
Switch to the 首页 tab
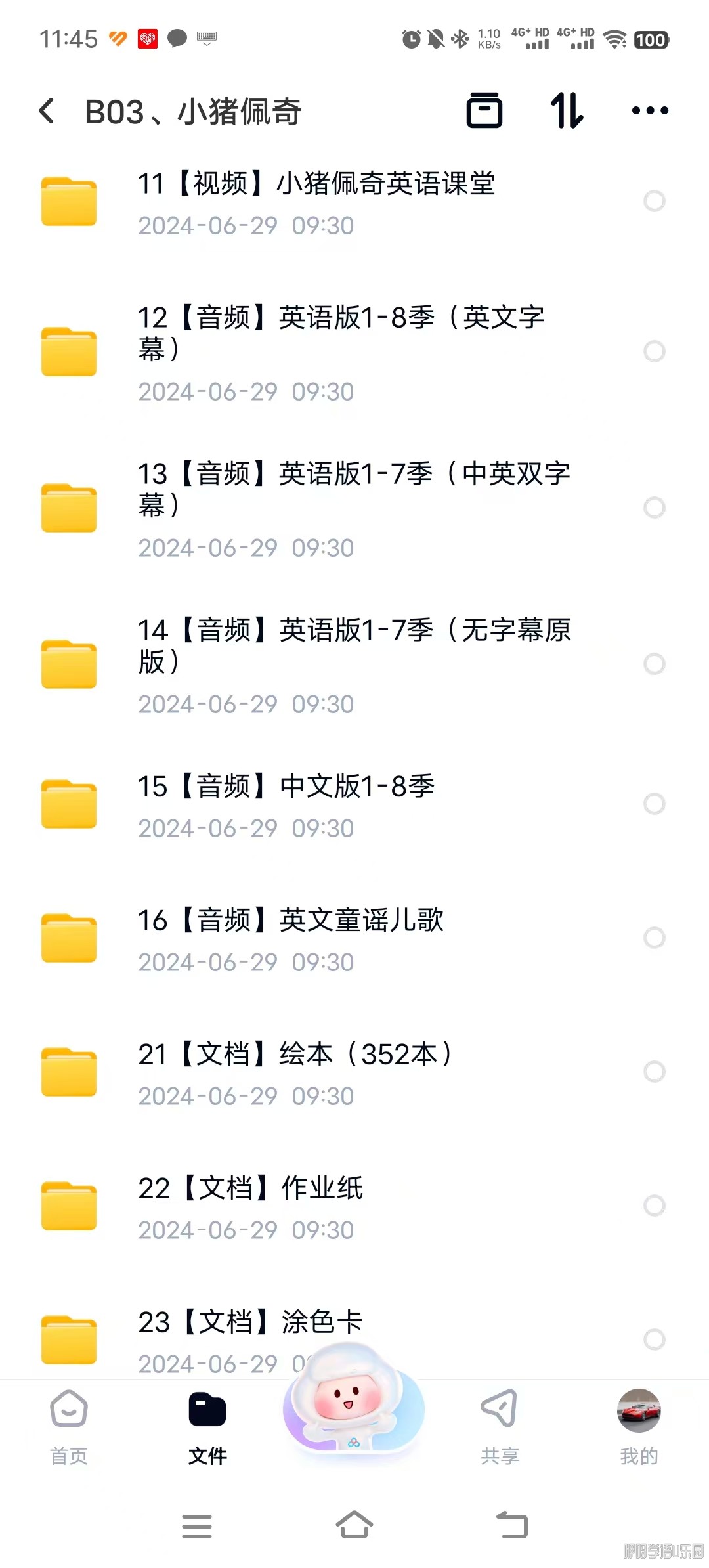pyautogui.click(x=68, y=1431)
